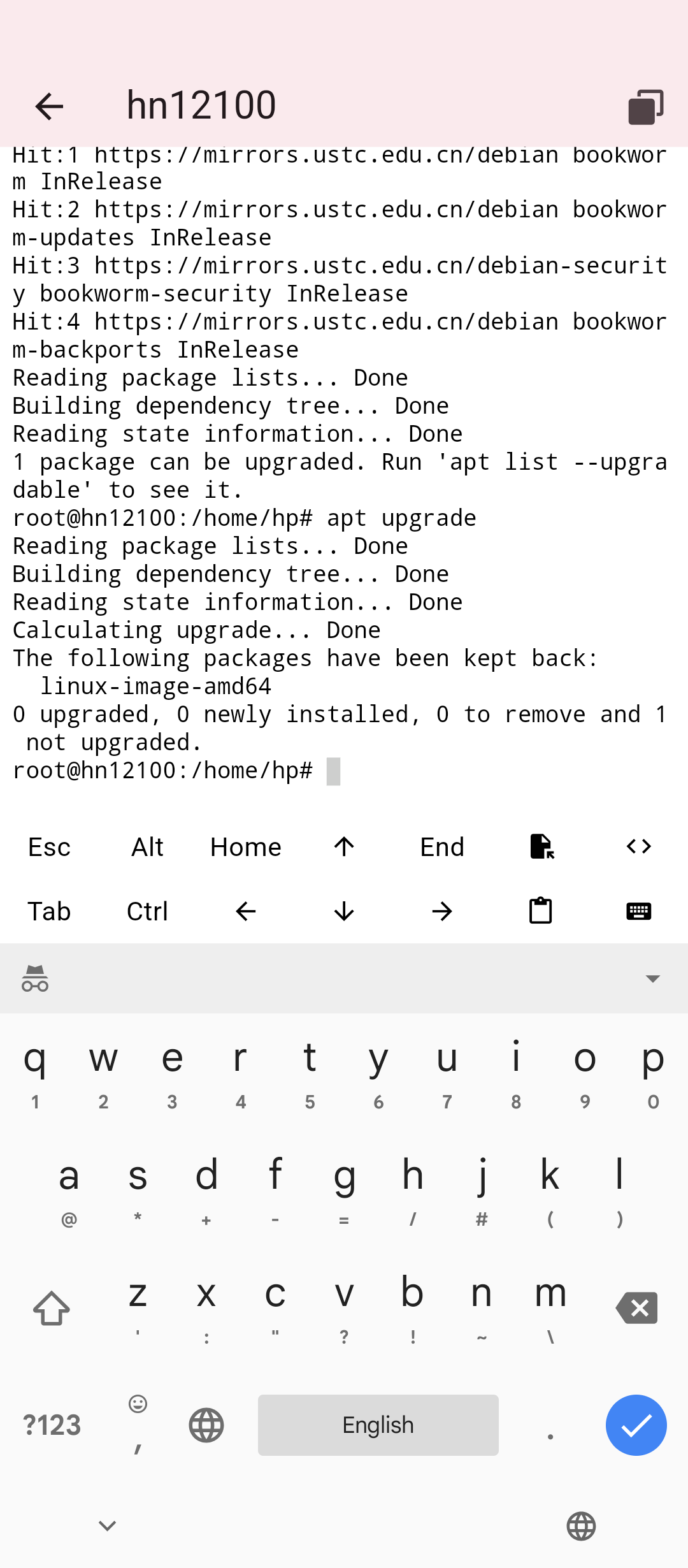Paste from the clipboard icon
Screen dimensions: 688x1568
click(x=541, y=910)
